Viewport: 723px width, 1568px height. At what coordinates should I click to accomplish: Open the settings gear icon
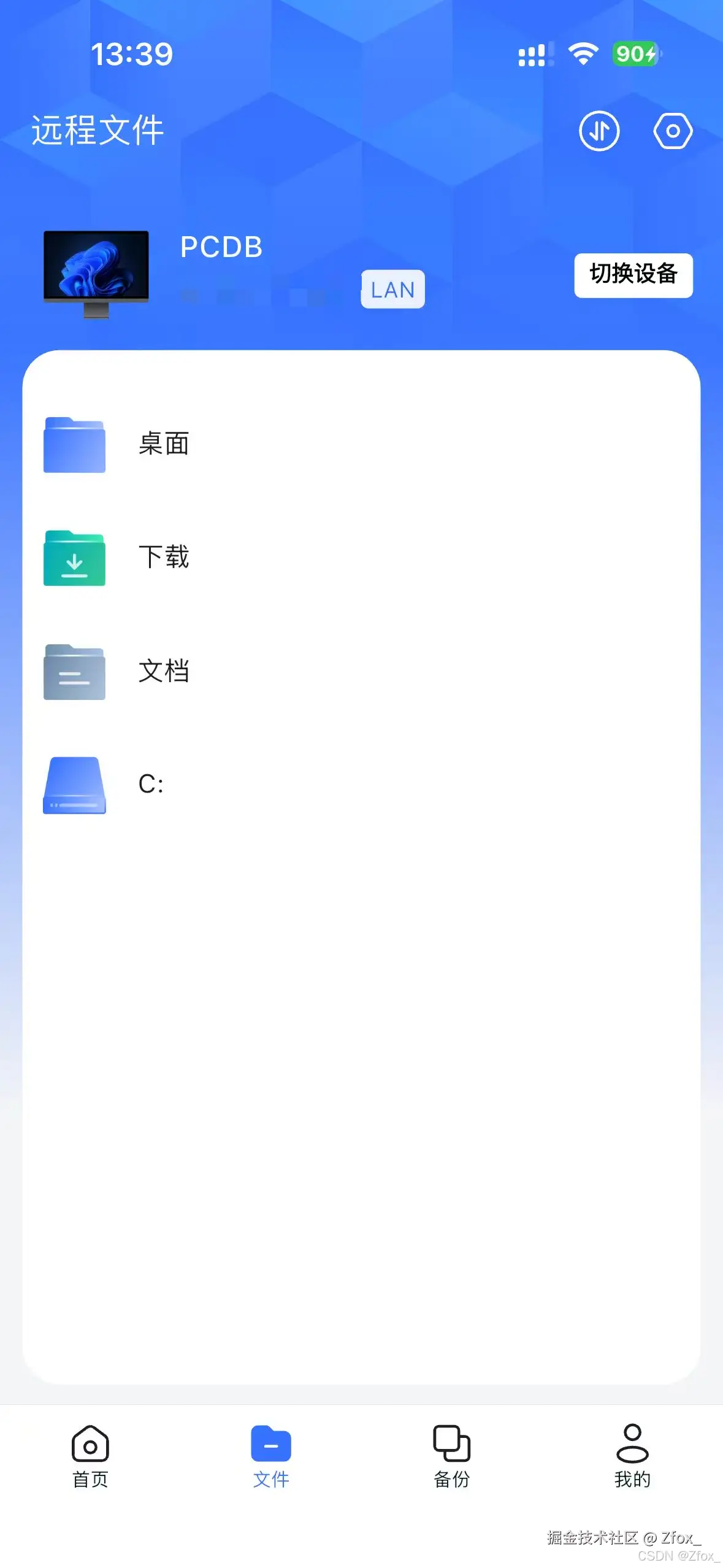(673, 131)
